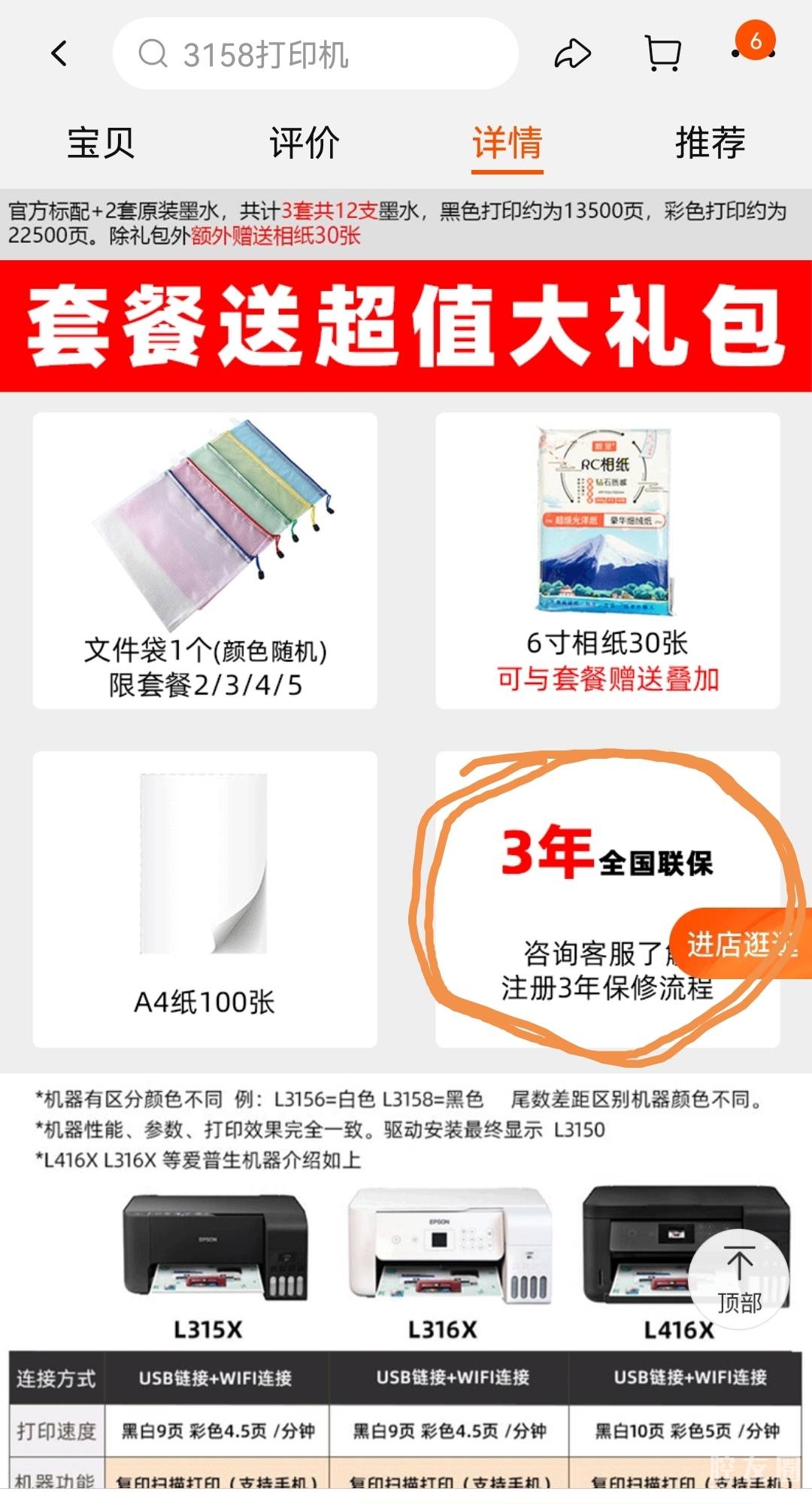Switch to the 推荐 tab

[710, 143]
